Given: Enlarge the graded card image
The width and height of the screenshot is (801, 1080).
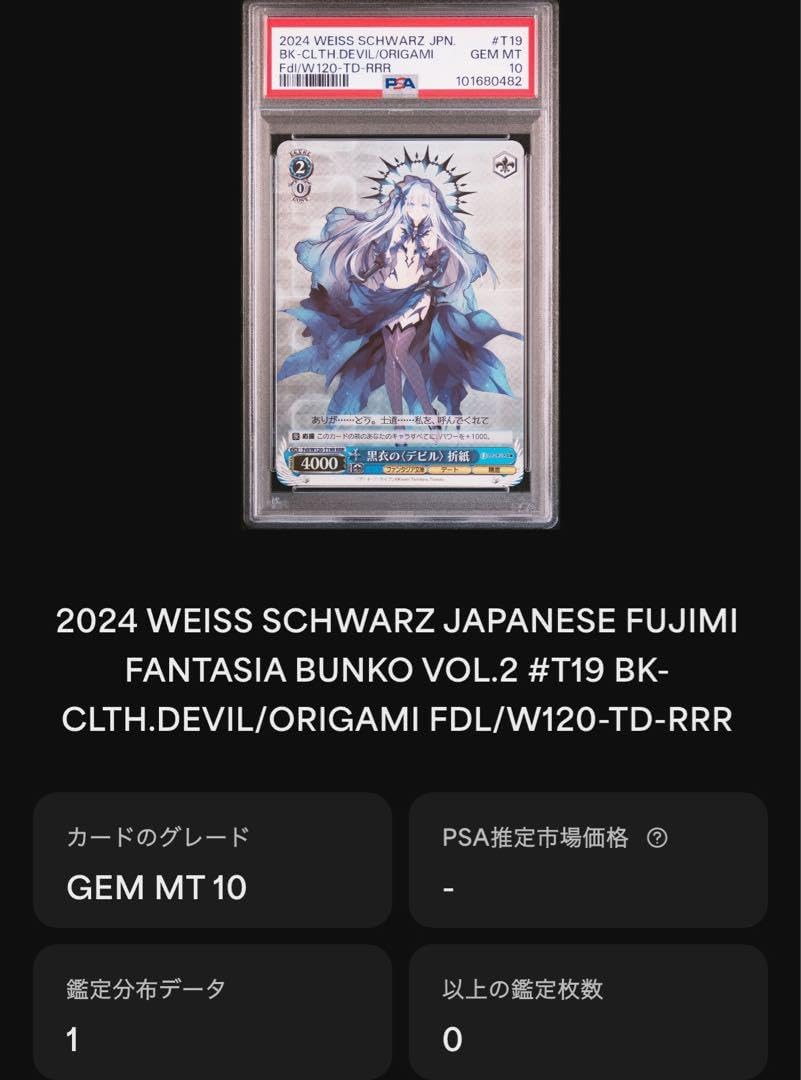Looking at the screenshot, I should (401, 265).
